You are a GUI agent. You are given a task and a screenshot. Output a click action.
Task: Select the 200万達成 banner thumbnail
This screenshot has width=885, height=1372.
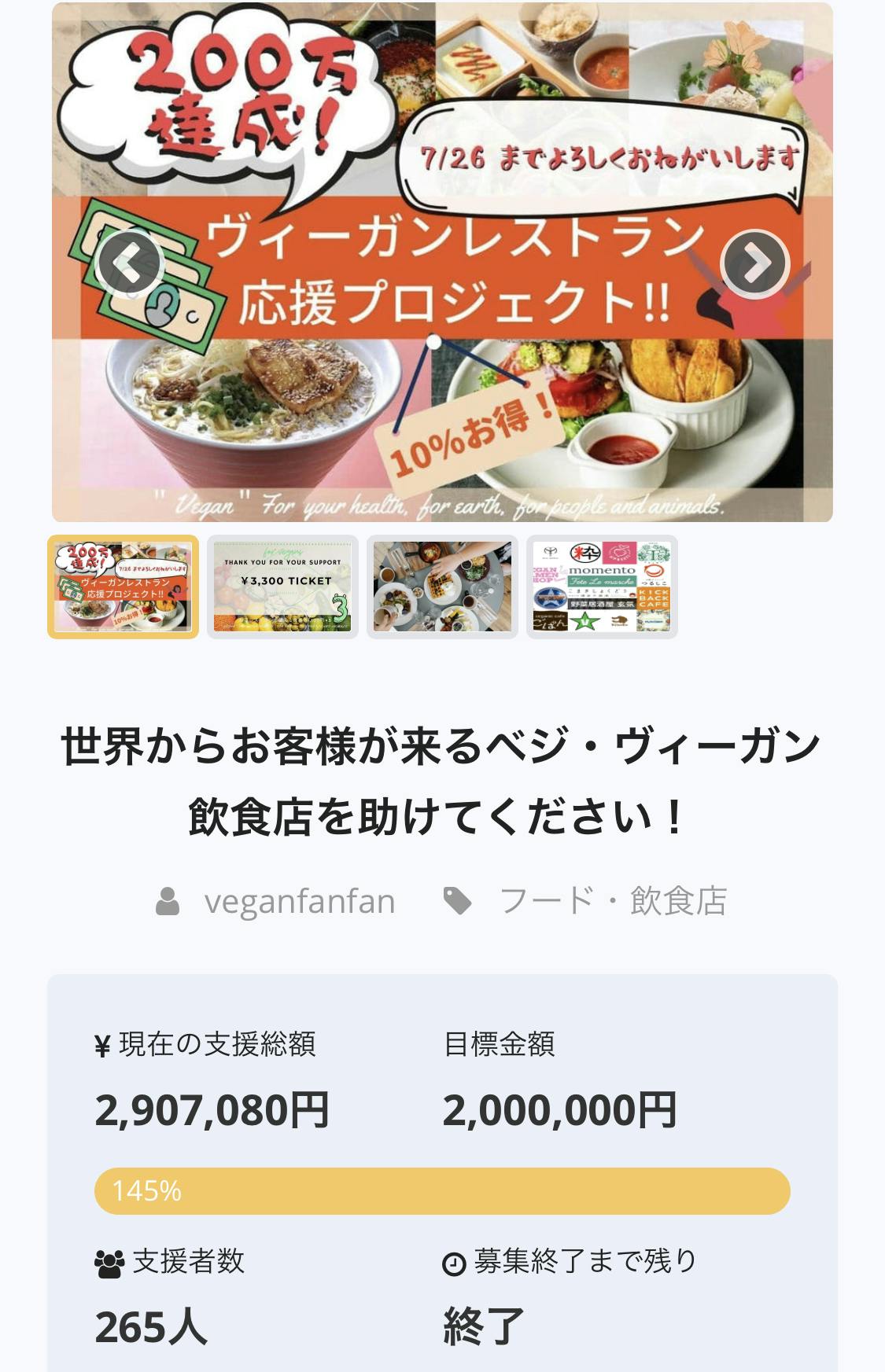(124, 587)
